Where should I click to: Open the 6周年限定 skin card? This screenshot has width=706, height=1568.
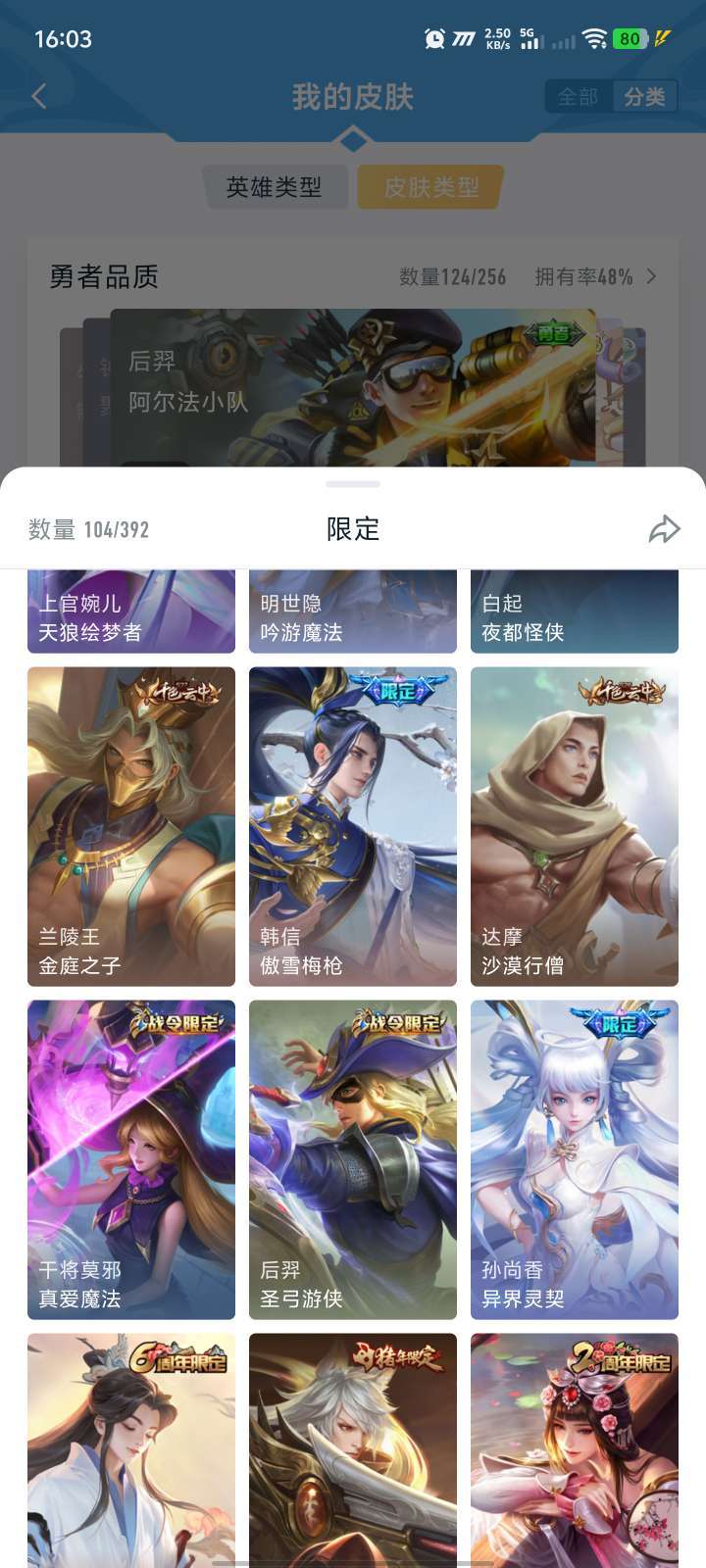[x=131, y=1450]
